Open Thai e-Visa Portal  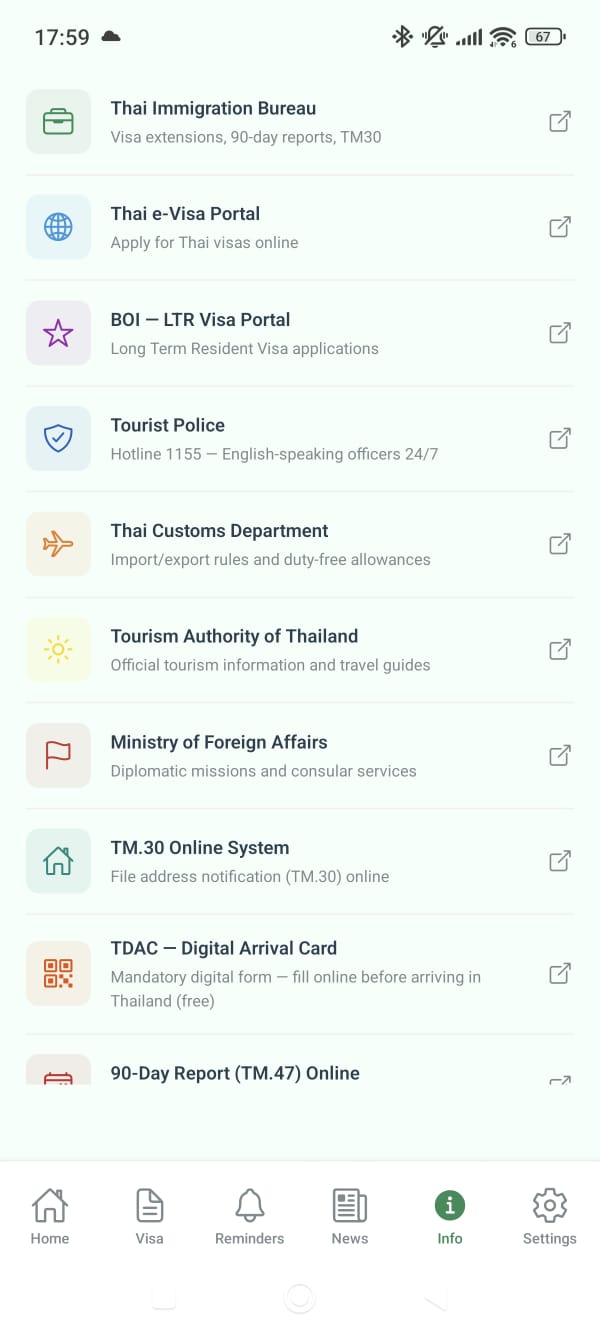click(x=300, y=227)
